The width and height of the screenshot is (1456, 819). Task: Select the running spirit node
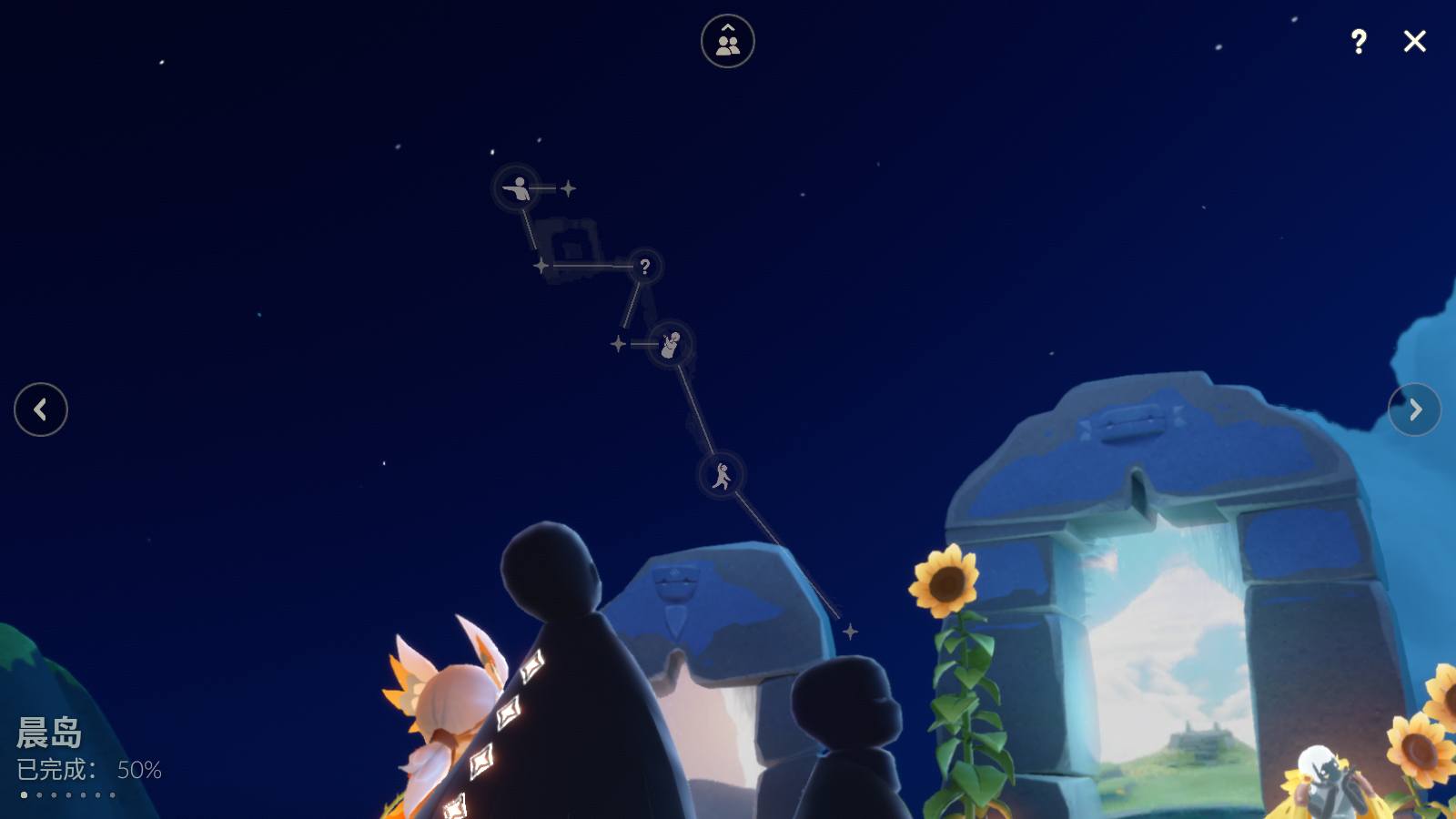[x=722, y=475]
